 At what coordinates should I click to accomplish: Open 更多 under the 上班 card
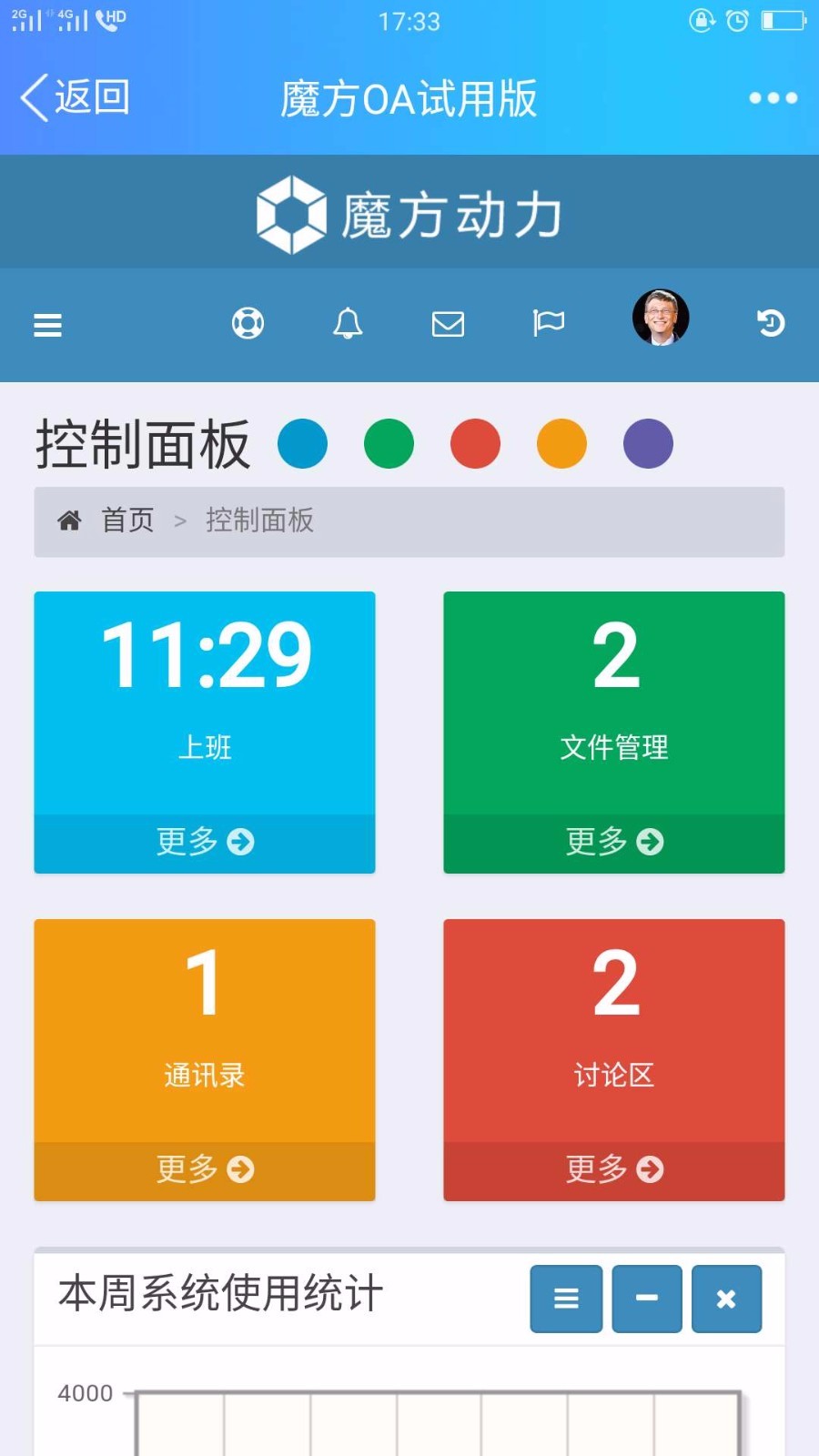pyautogui.click(x=205, y=842)
